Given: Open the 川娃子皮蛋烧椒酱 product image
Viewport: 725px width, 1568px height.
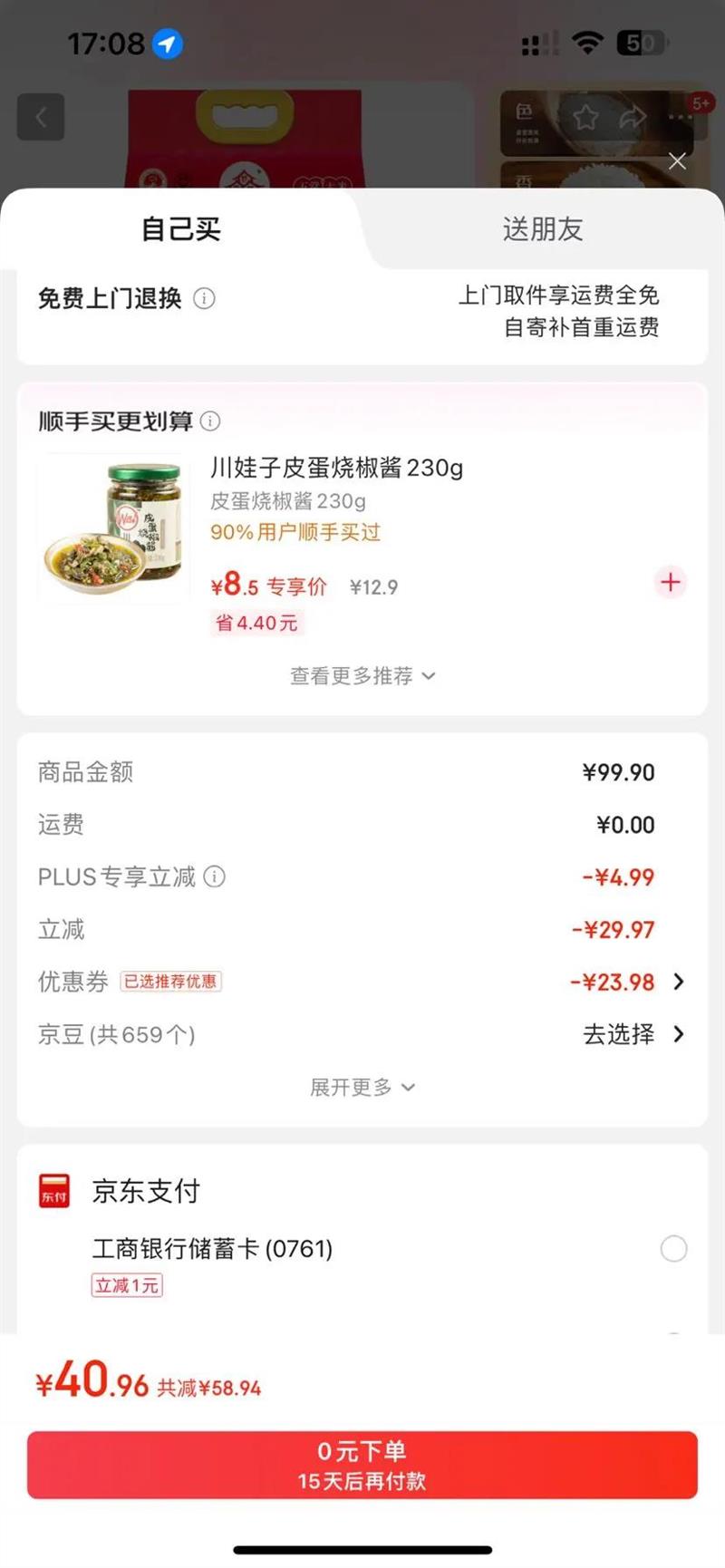Looking at the screenshot, I should 112,528.
